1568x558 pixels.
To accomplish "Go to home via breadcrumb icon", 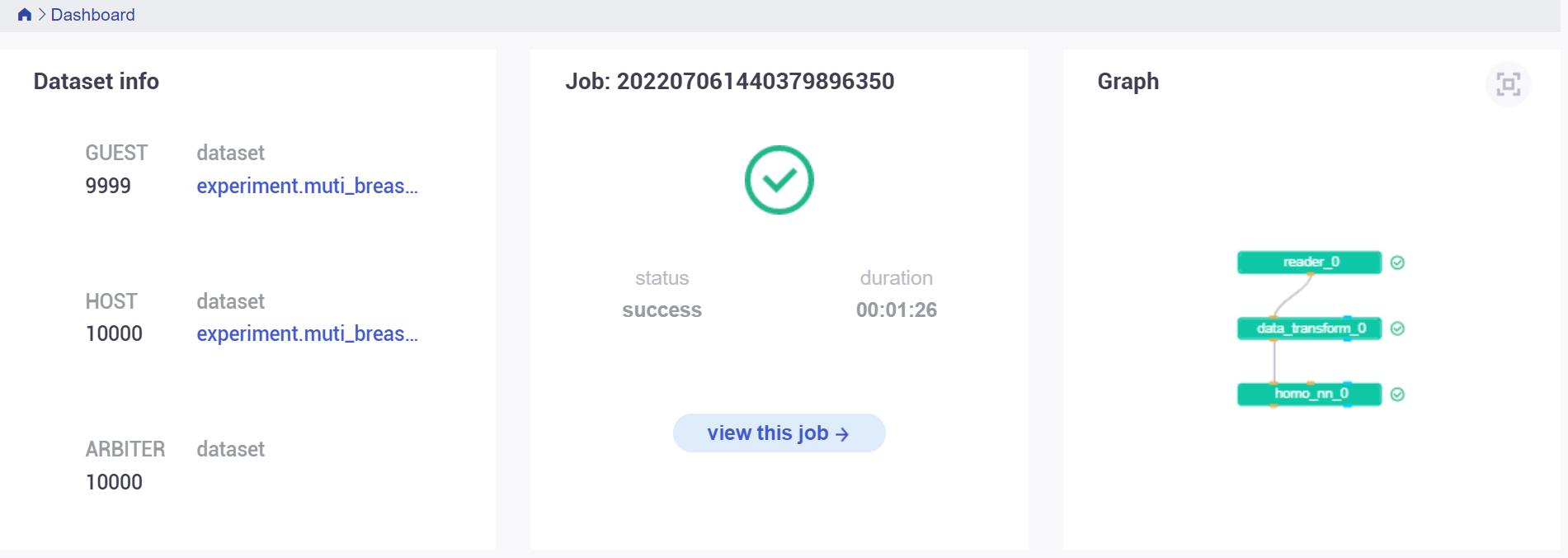I will pos(24,15).
